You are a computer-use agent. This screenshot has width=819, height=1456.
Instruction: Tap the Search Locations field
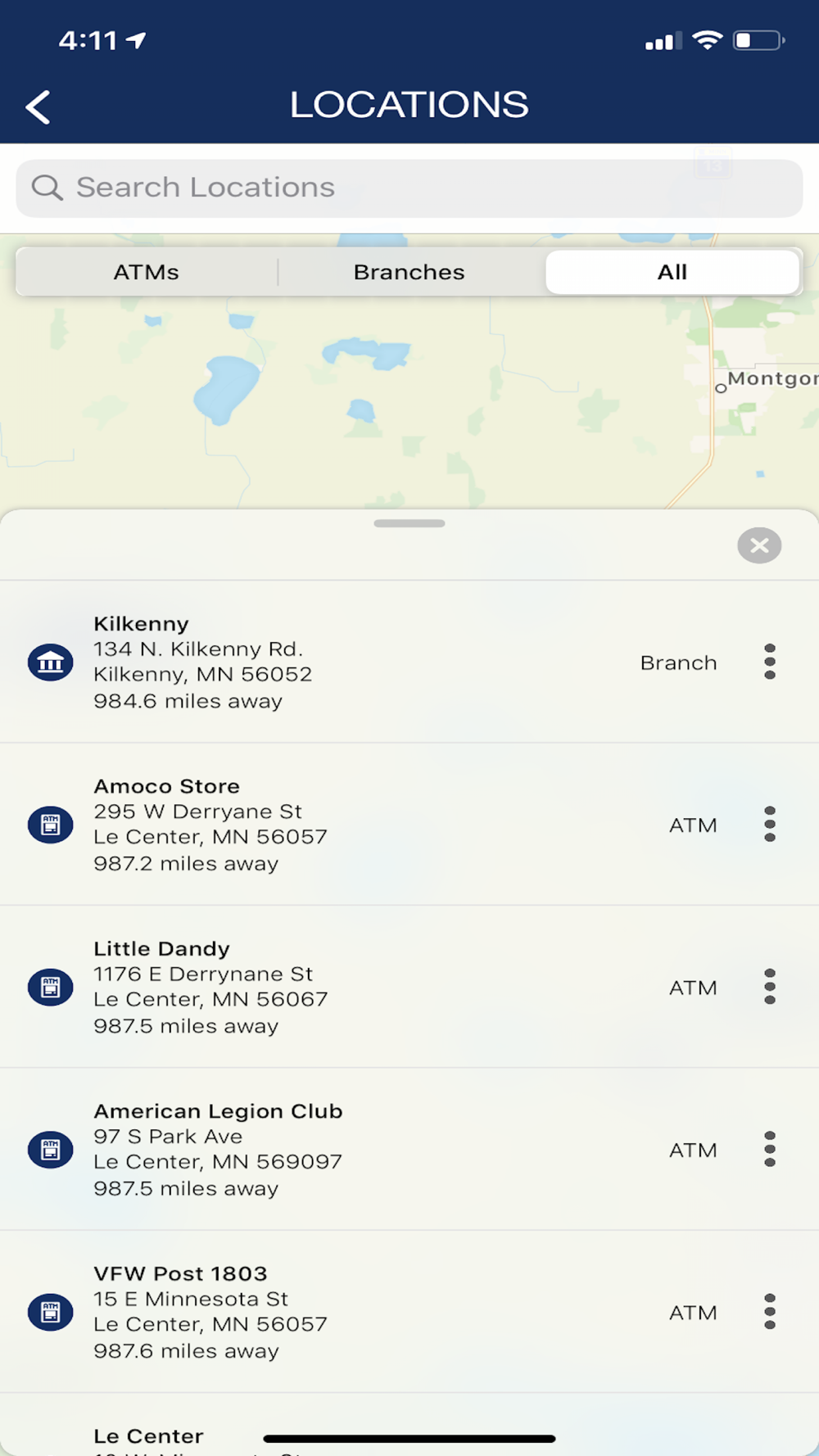[x=409, y=188]
